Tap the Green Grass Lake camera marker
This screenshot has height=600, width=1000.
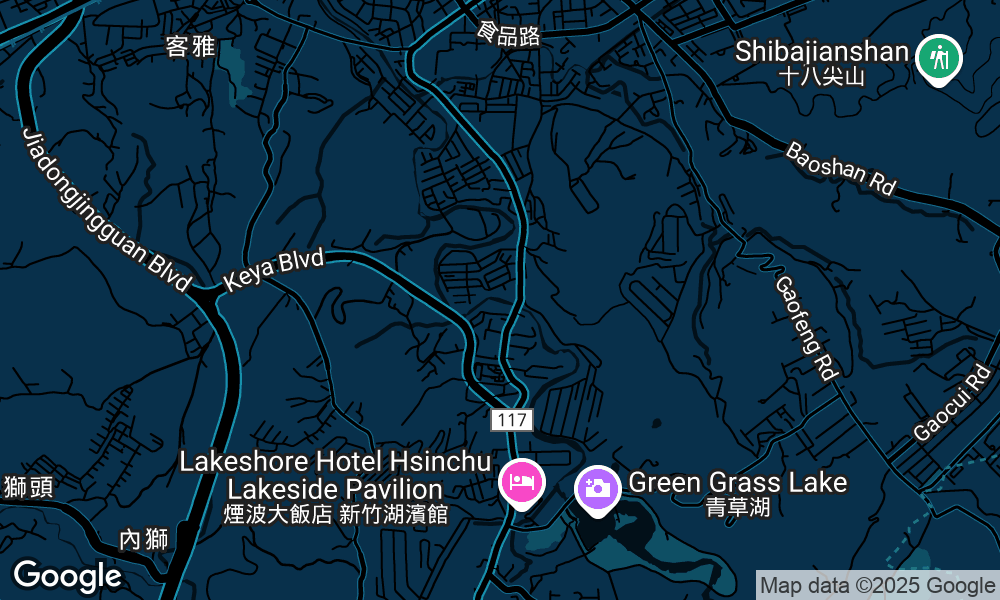[x=597, y=488]
